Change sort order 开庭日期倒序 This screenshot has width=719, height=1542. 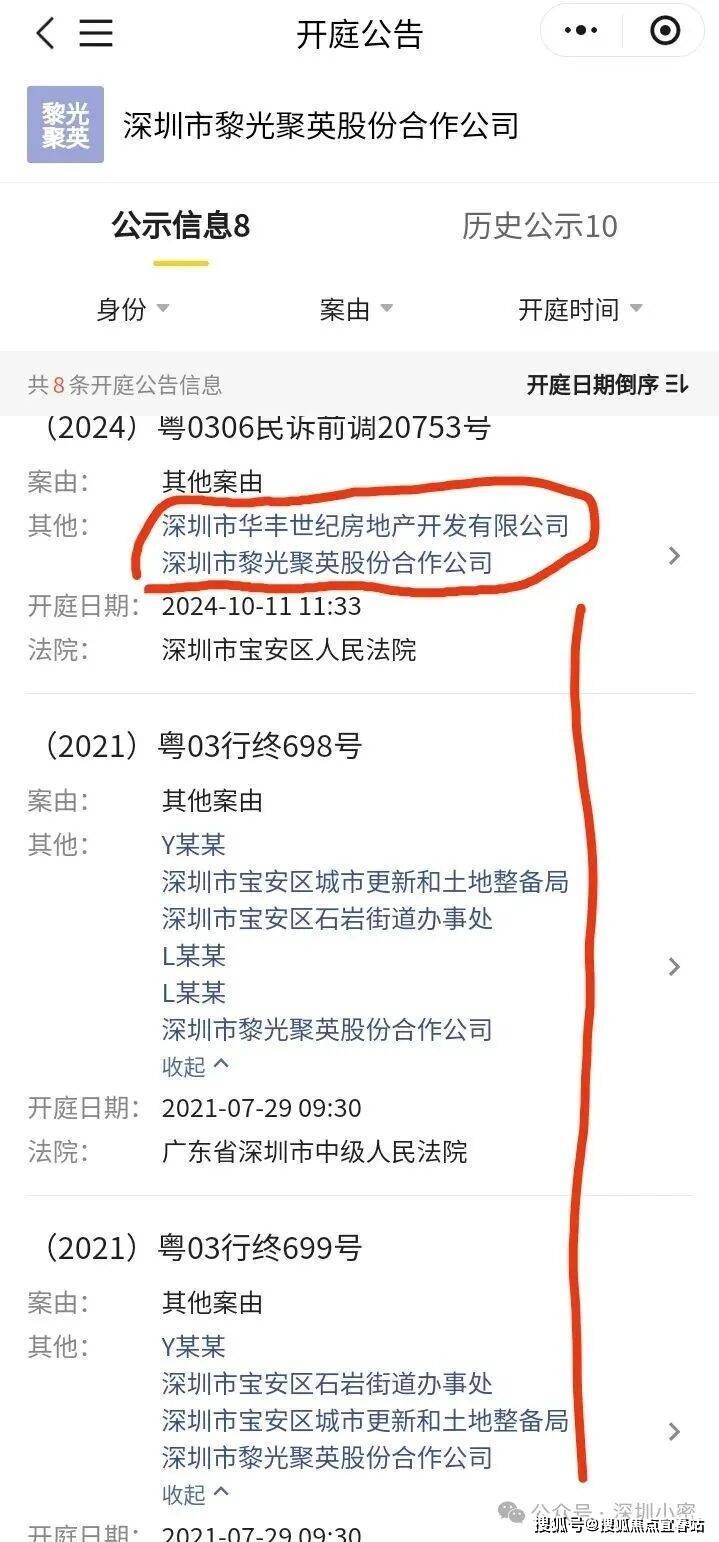click(607, 384)
